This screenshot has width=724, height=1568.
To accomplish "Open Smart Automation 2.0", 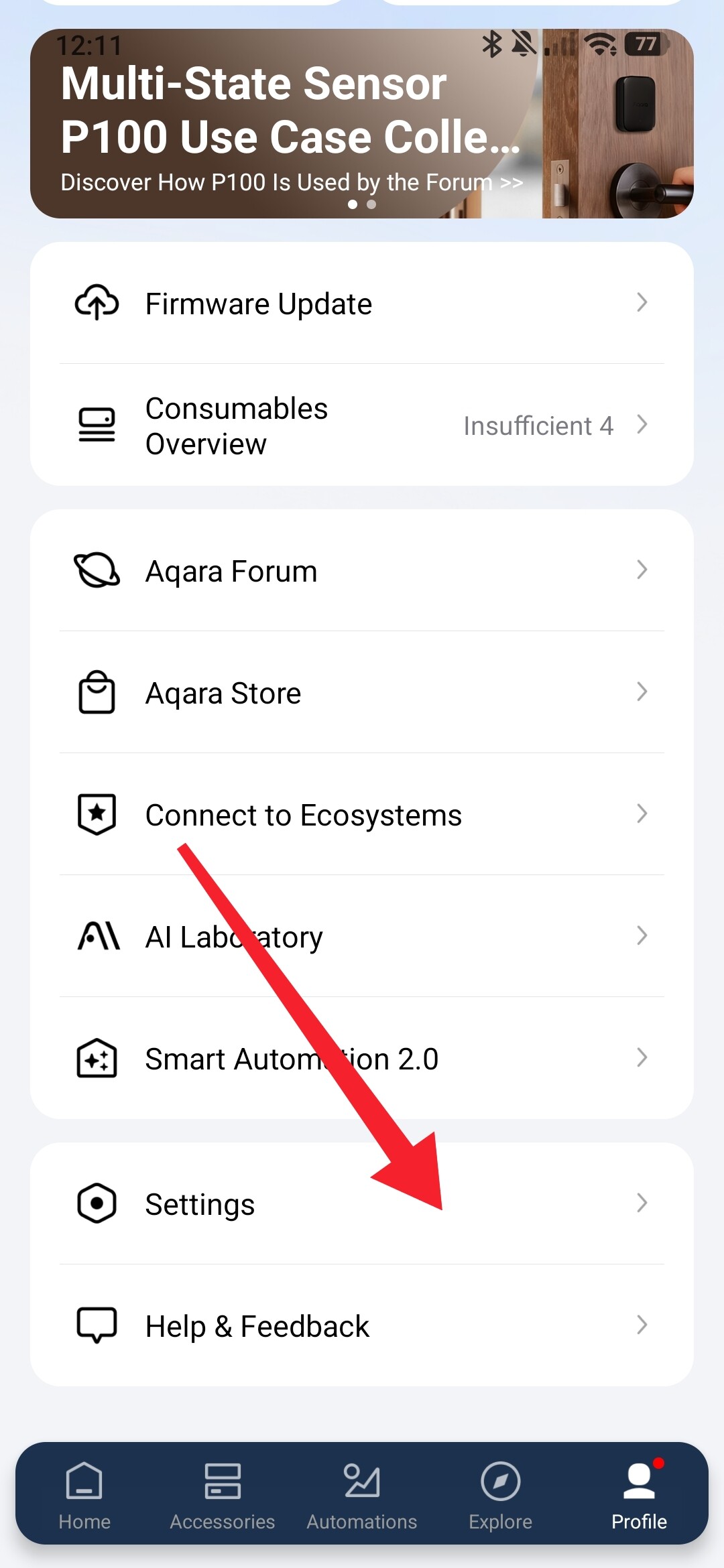I will [362, 1059].
